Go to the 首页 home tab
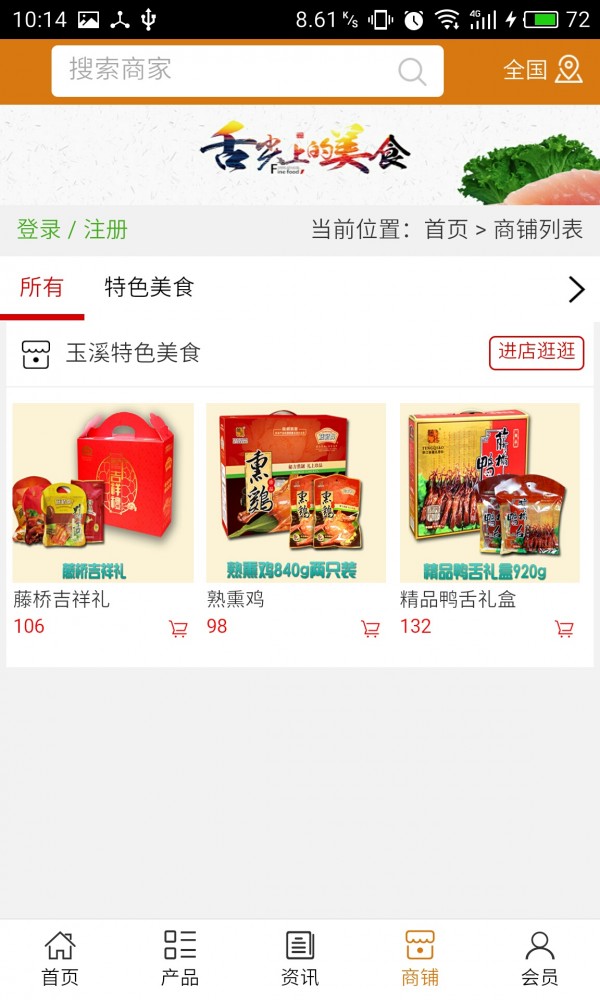The image size is (600, 1000). [x=60, y=958]
